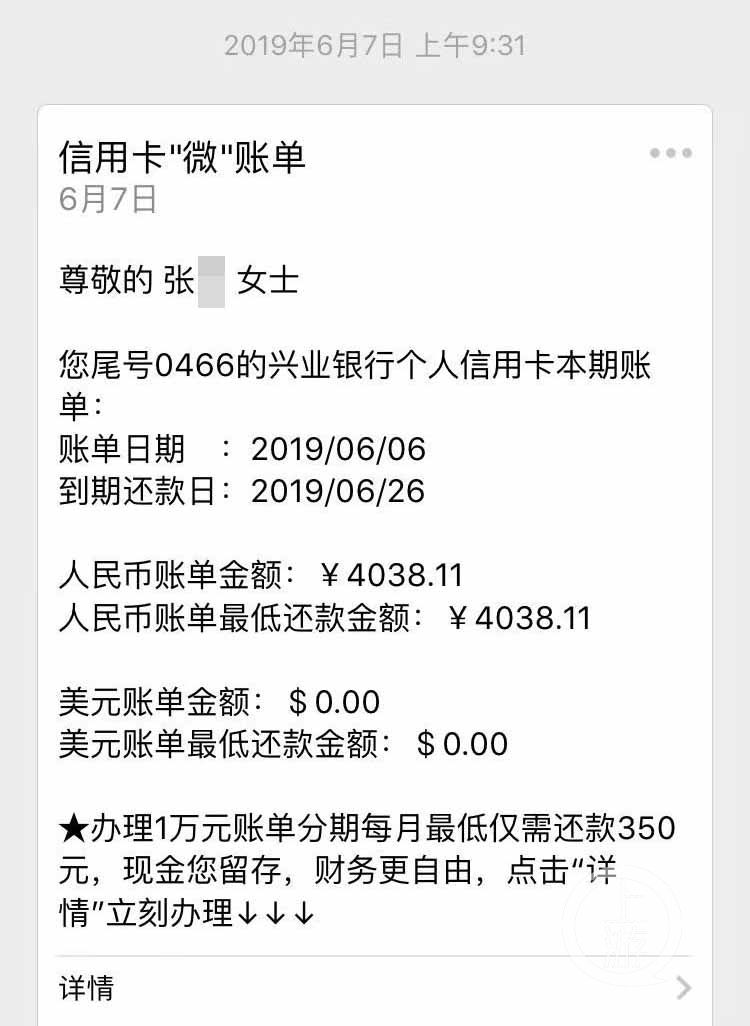Tap the USD minimum repayment line
Screen dimensions: 750x1026
pos(283,744)
